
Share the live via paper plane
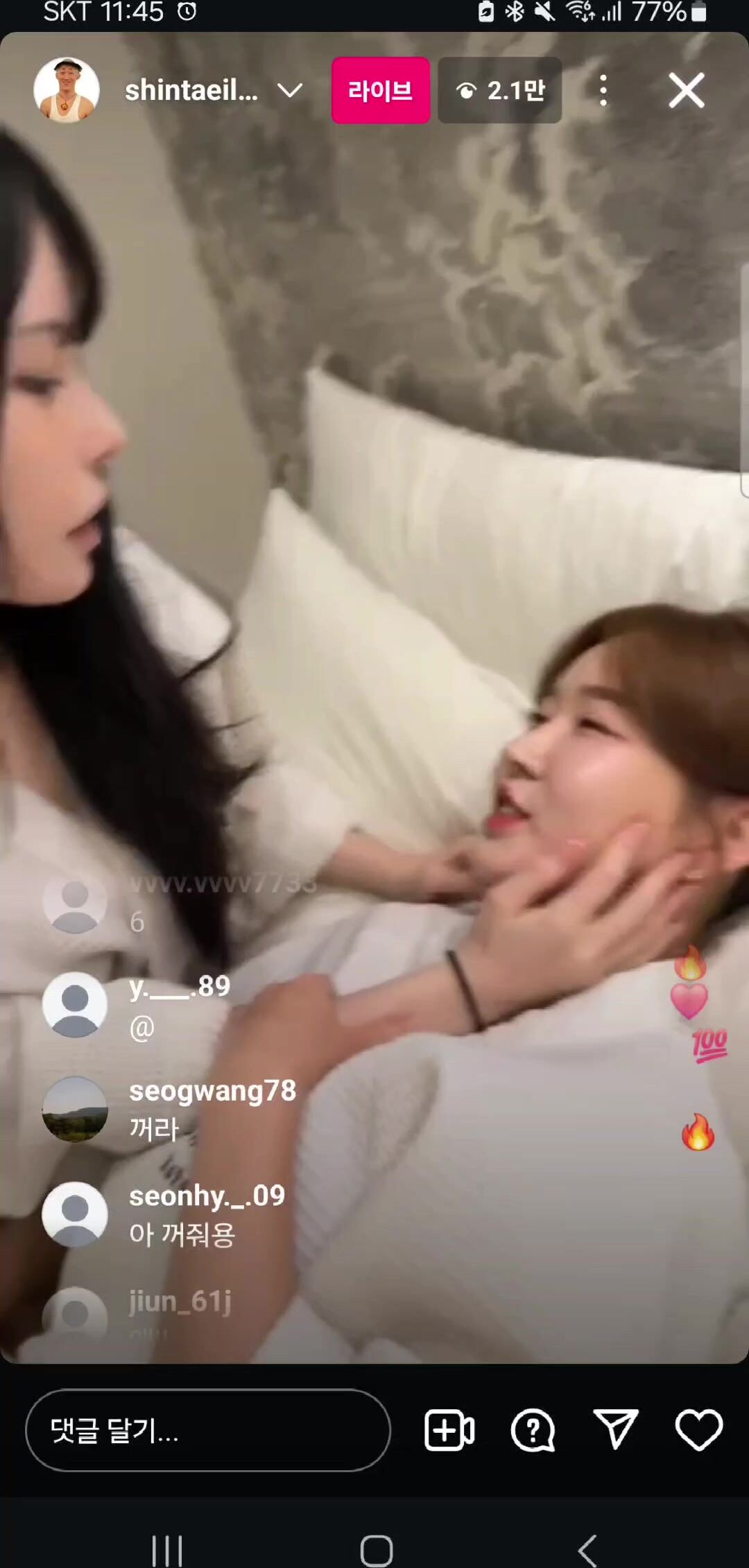point(615,1429)
